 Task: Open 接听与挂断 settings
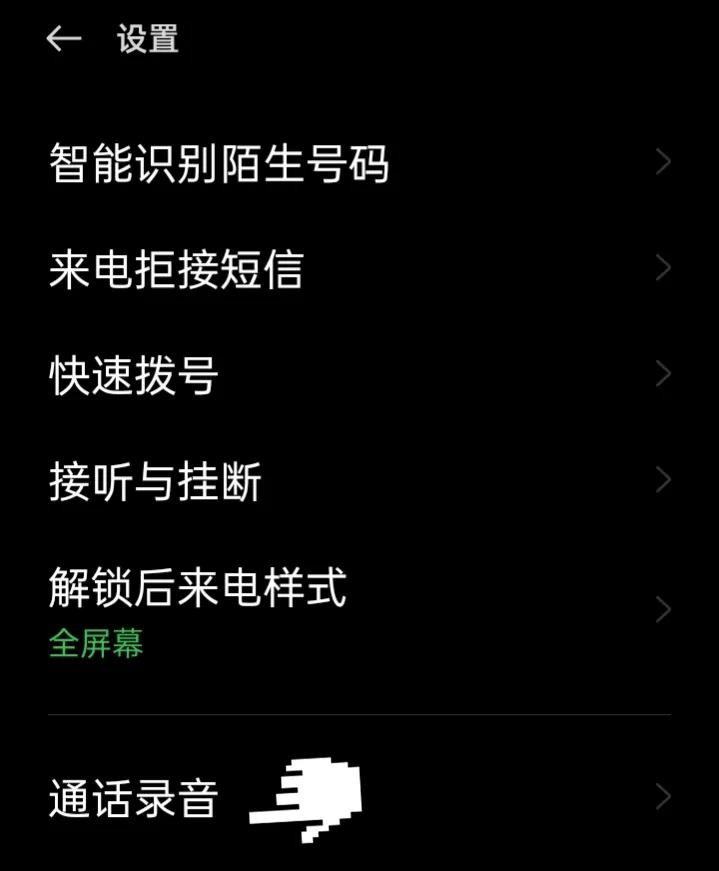(155, 482)
